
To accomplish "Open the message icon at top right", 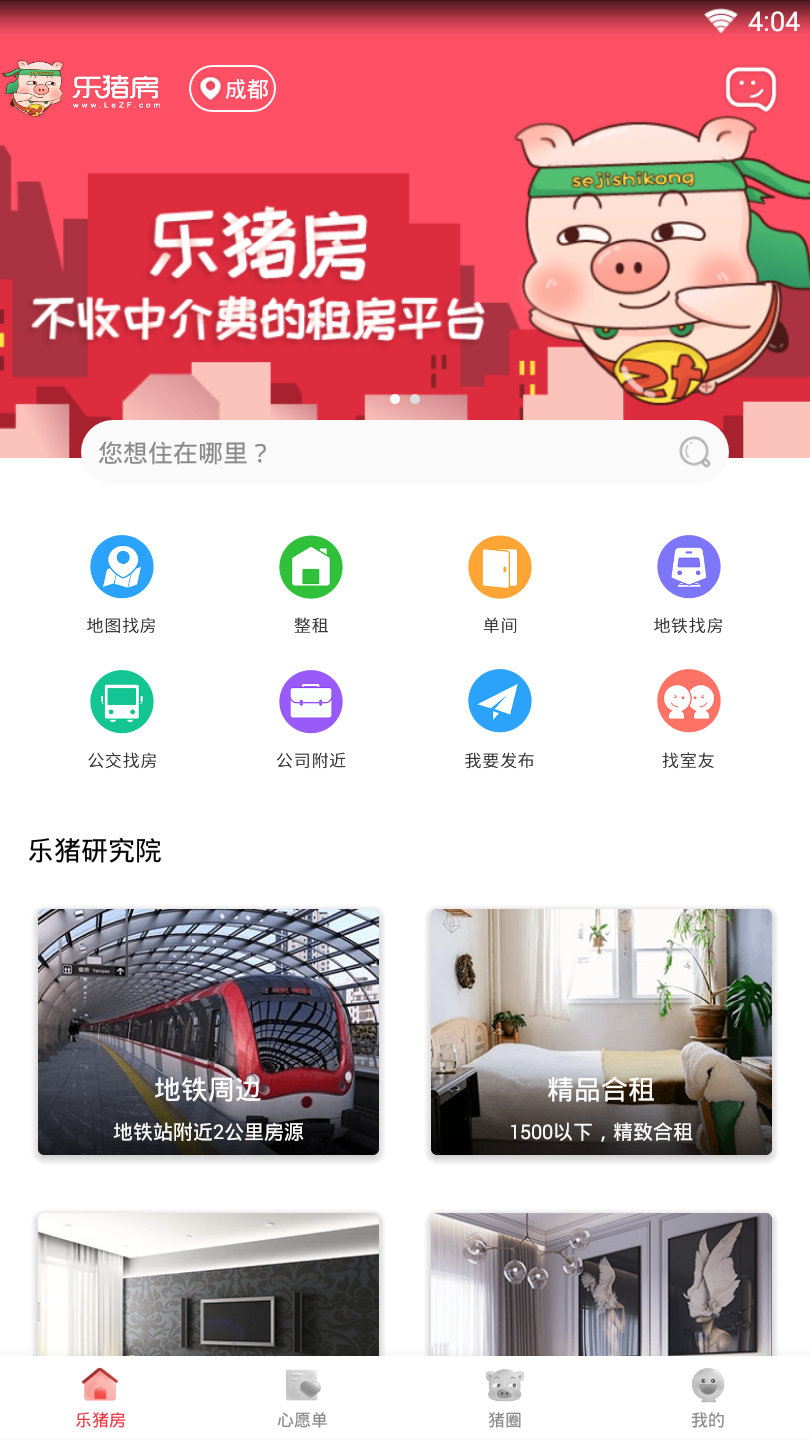I will coord(750,89).
